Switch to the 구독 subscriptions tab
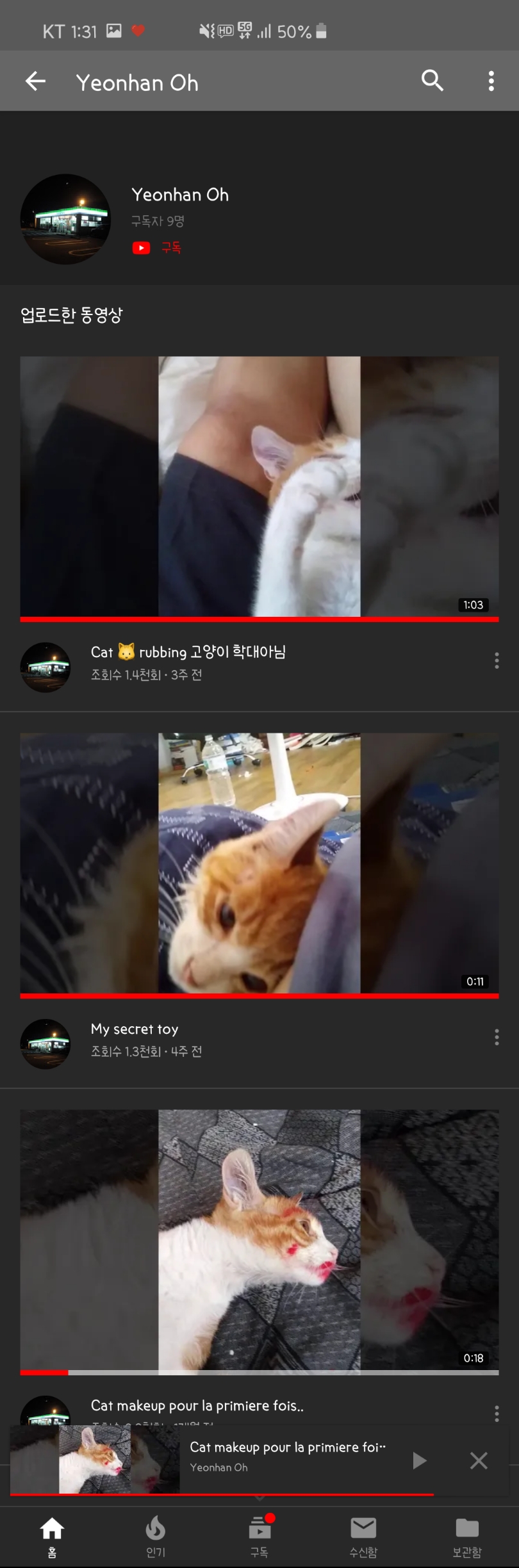This screenshot has height=1568, width=519. coord(259,1536)
